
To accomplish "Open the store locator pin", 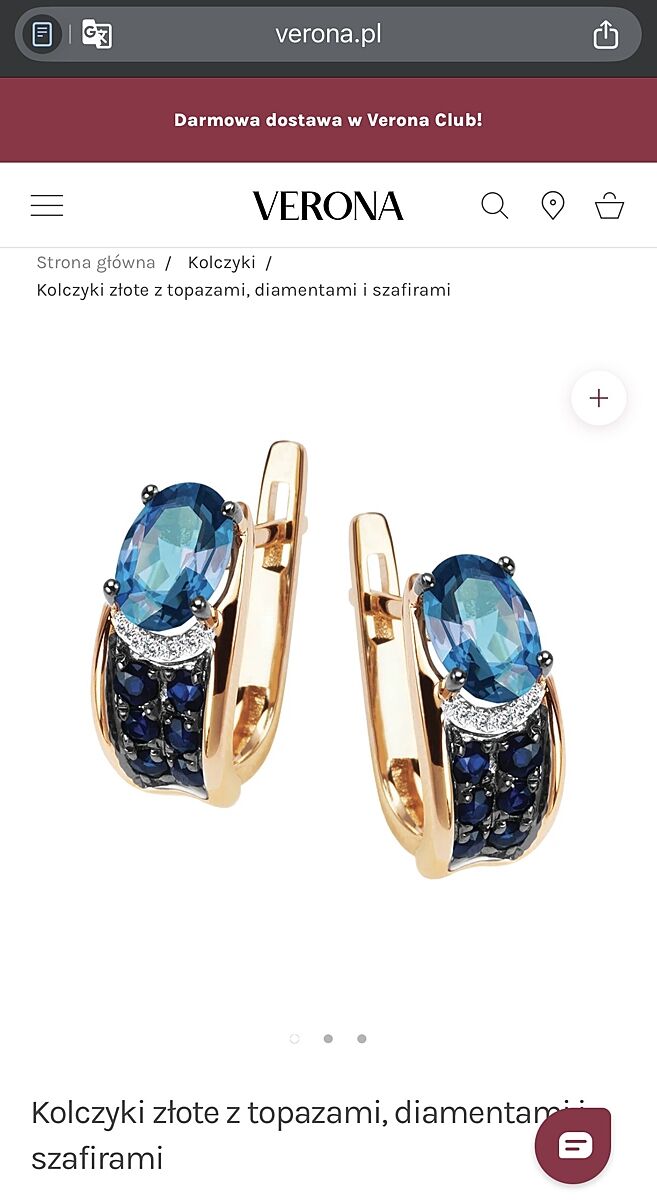I will pyautogui.click(x=553, y=206).
